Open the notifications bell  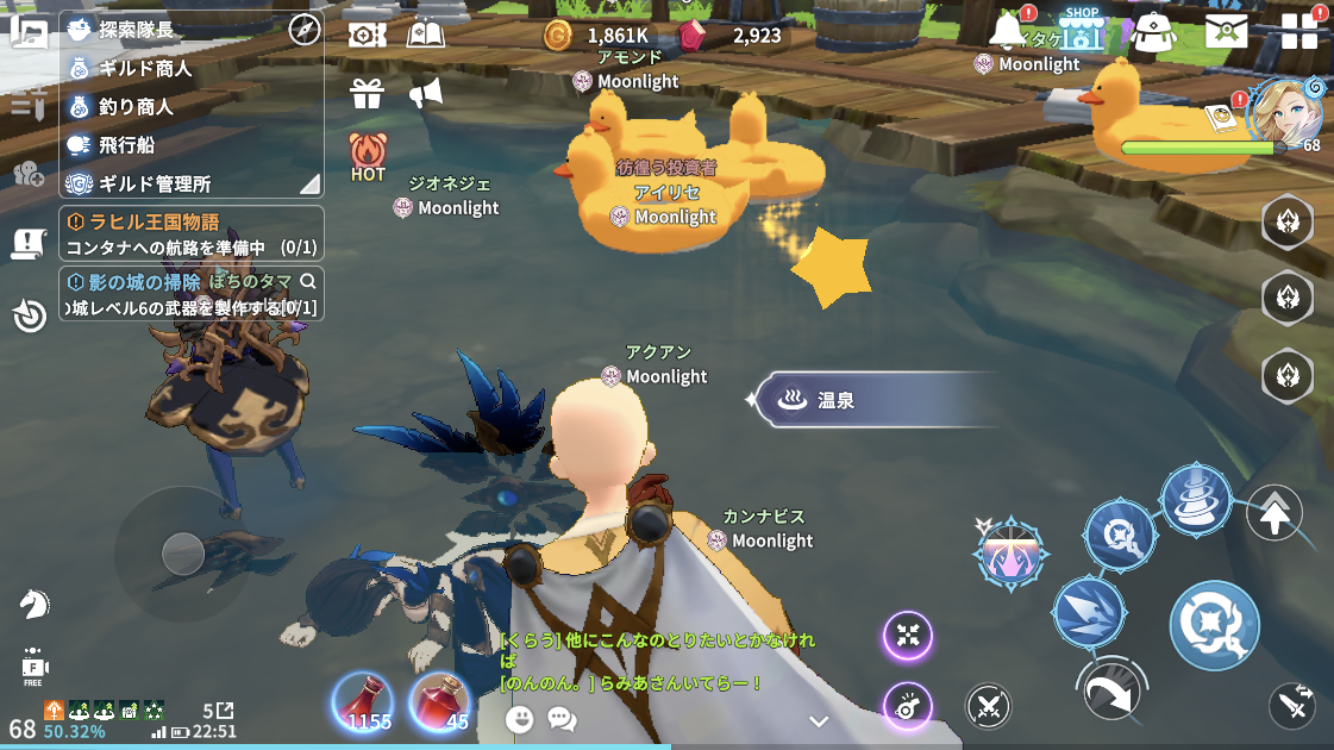pos(1008,32)
